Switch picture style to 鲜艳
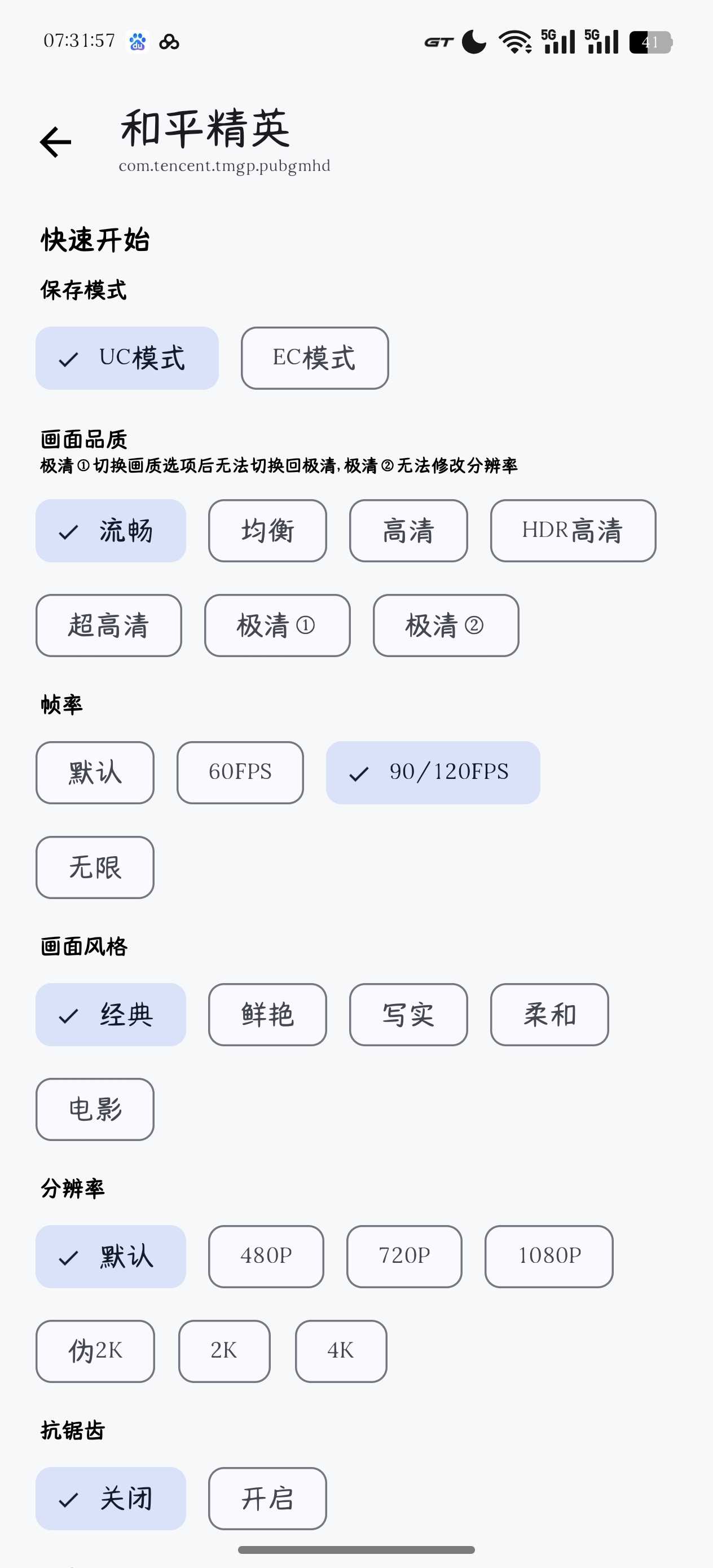This screenshot has width=713, height=1568. tap(267, 1014)
